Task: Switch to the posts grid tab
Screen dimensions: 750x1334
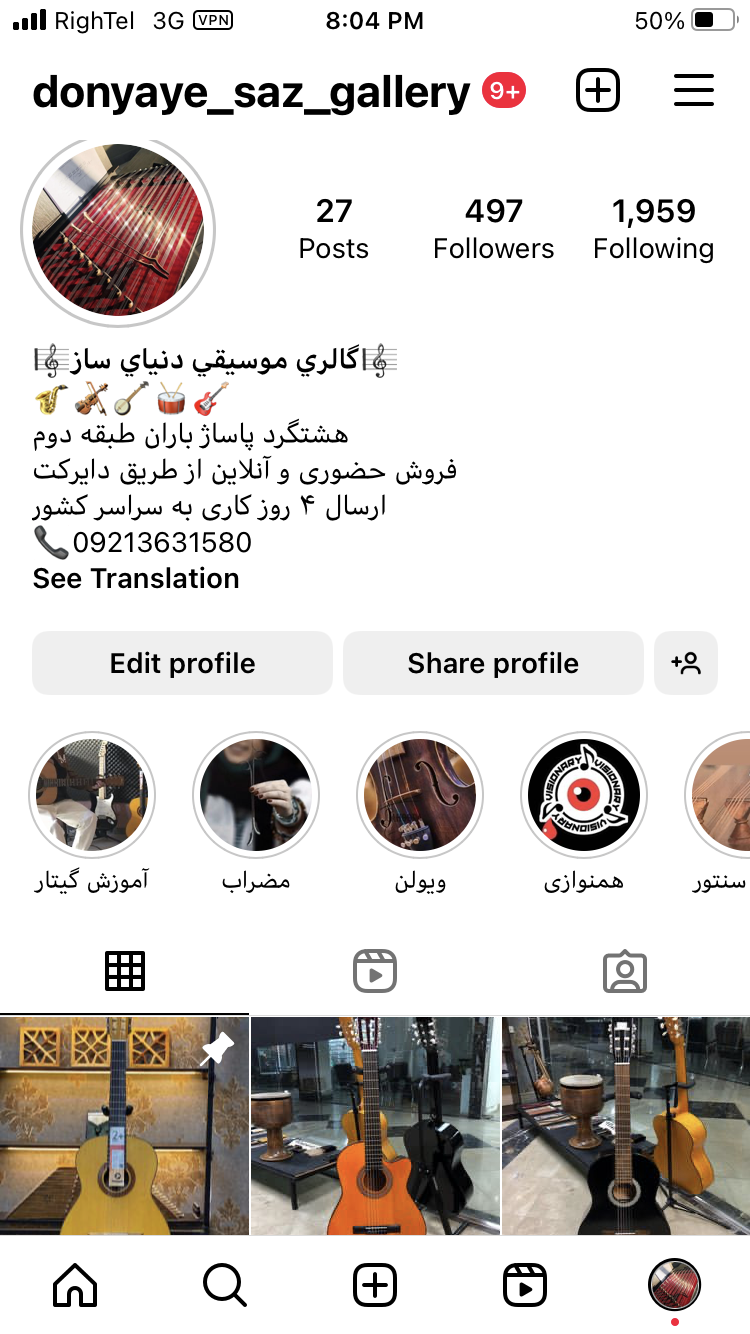Action: (x=125, y=970)
